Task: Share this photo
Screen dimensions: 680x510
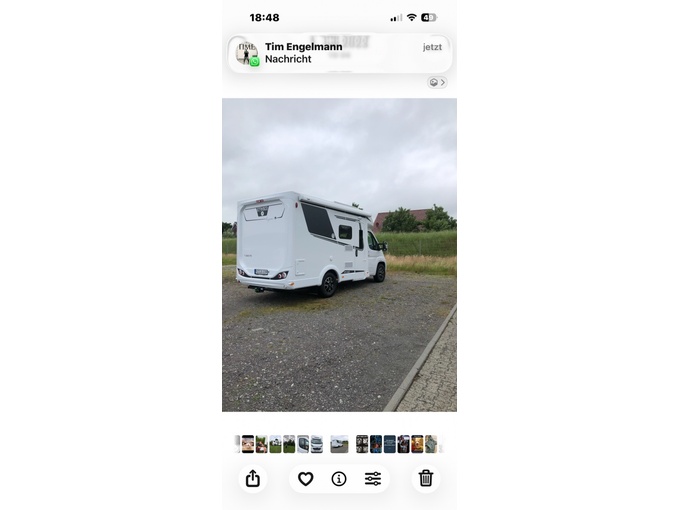Action: [253, 479]
